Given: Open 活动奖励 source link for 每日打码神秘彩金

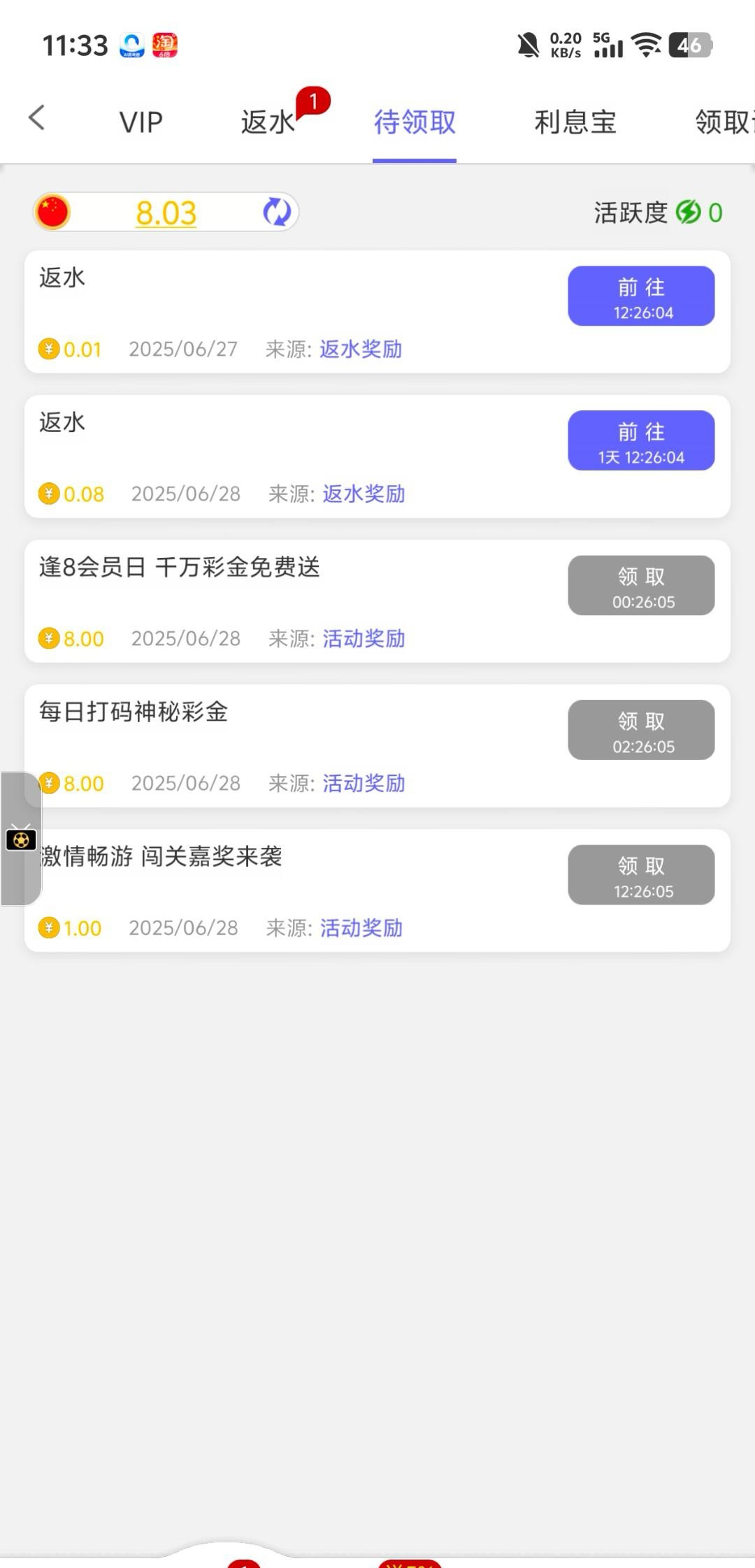Looking at the screenshot, I should (364, 783).
